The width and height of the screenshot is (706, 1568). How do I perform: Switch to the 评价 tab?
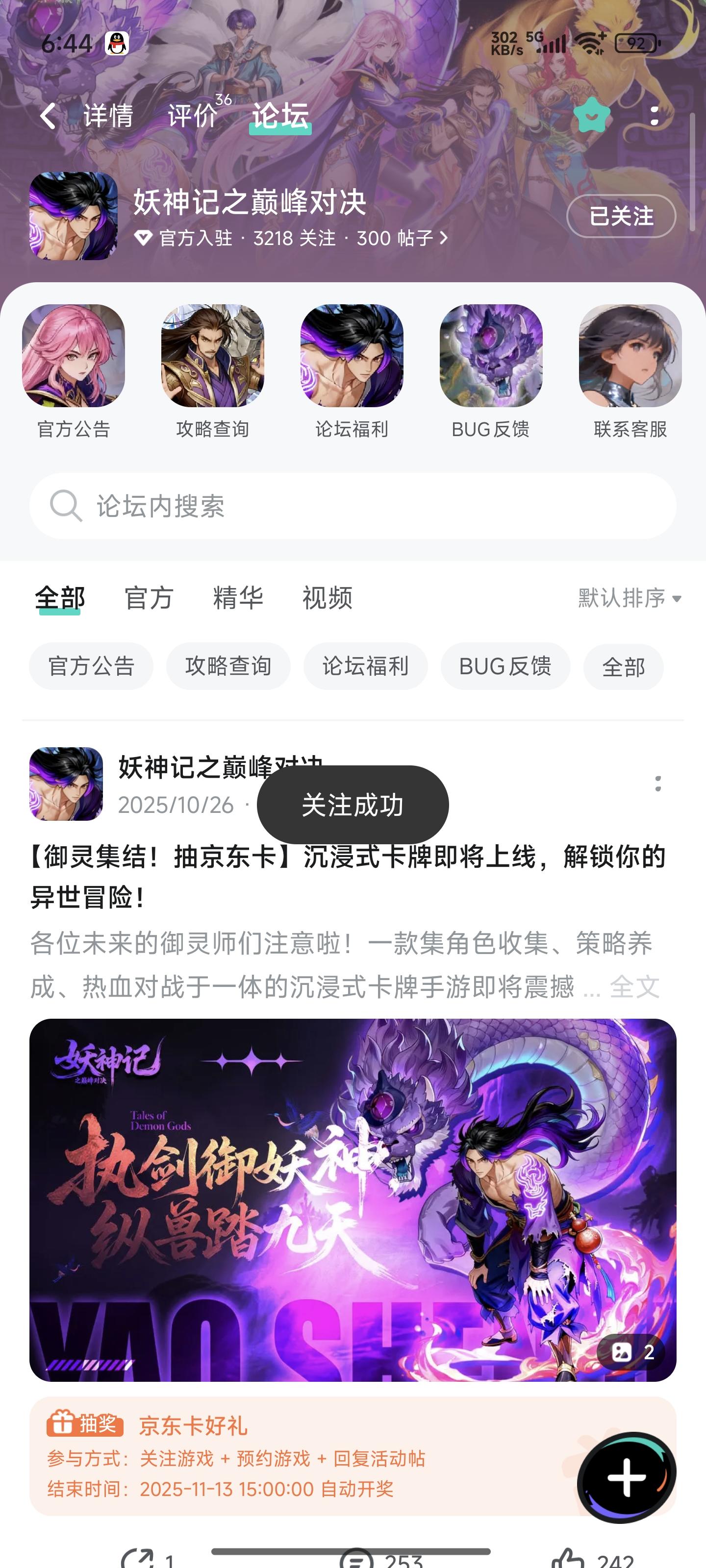coord(193,116)
